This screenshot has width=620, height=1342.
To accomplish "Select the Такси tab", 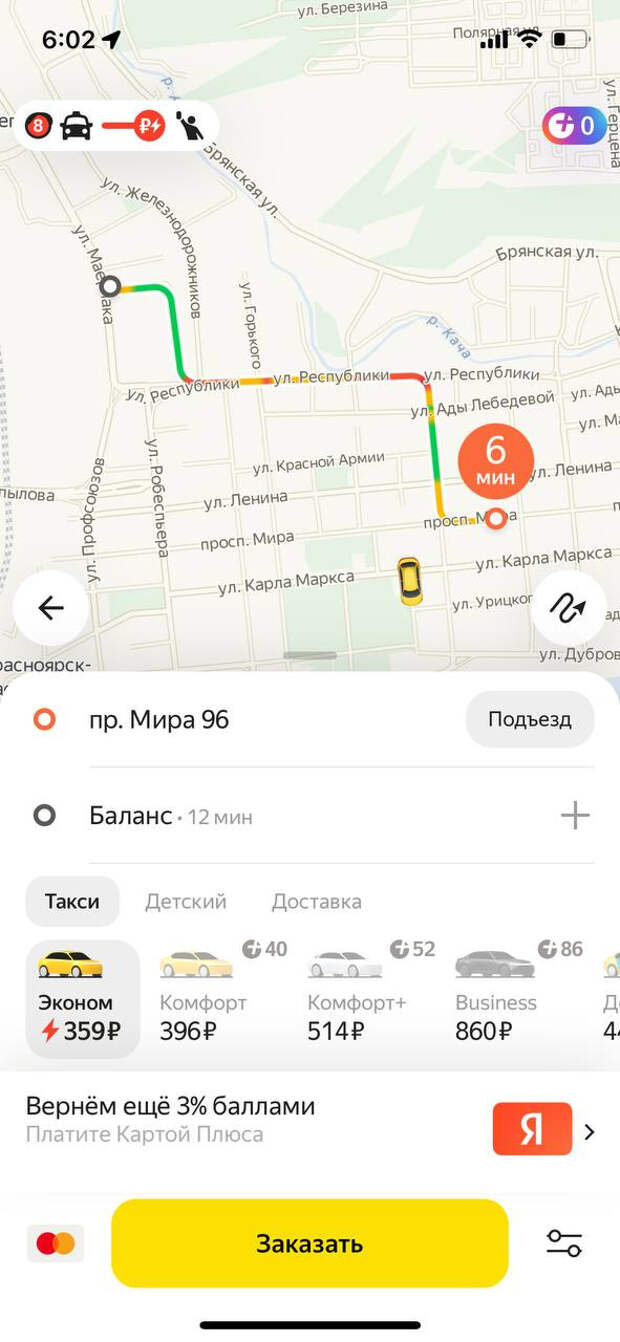I will click(x=72, y=901).
